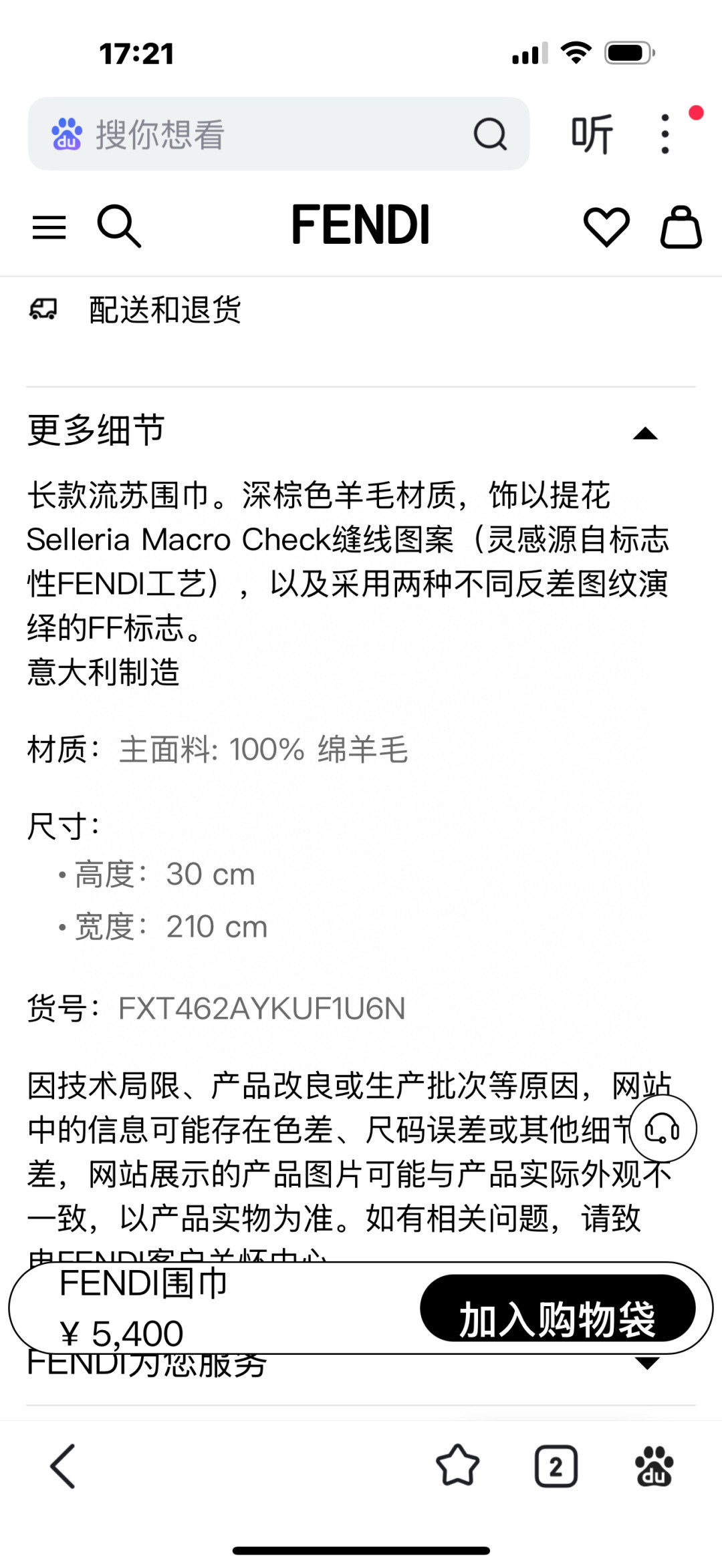This screenshot has width=722, height=1568.
Task: Open the browser three-dot overflow menu
Action: (x=665, y=134)
